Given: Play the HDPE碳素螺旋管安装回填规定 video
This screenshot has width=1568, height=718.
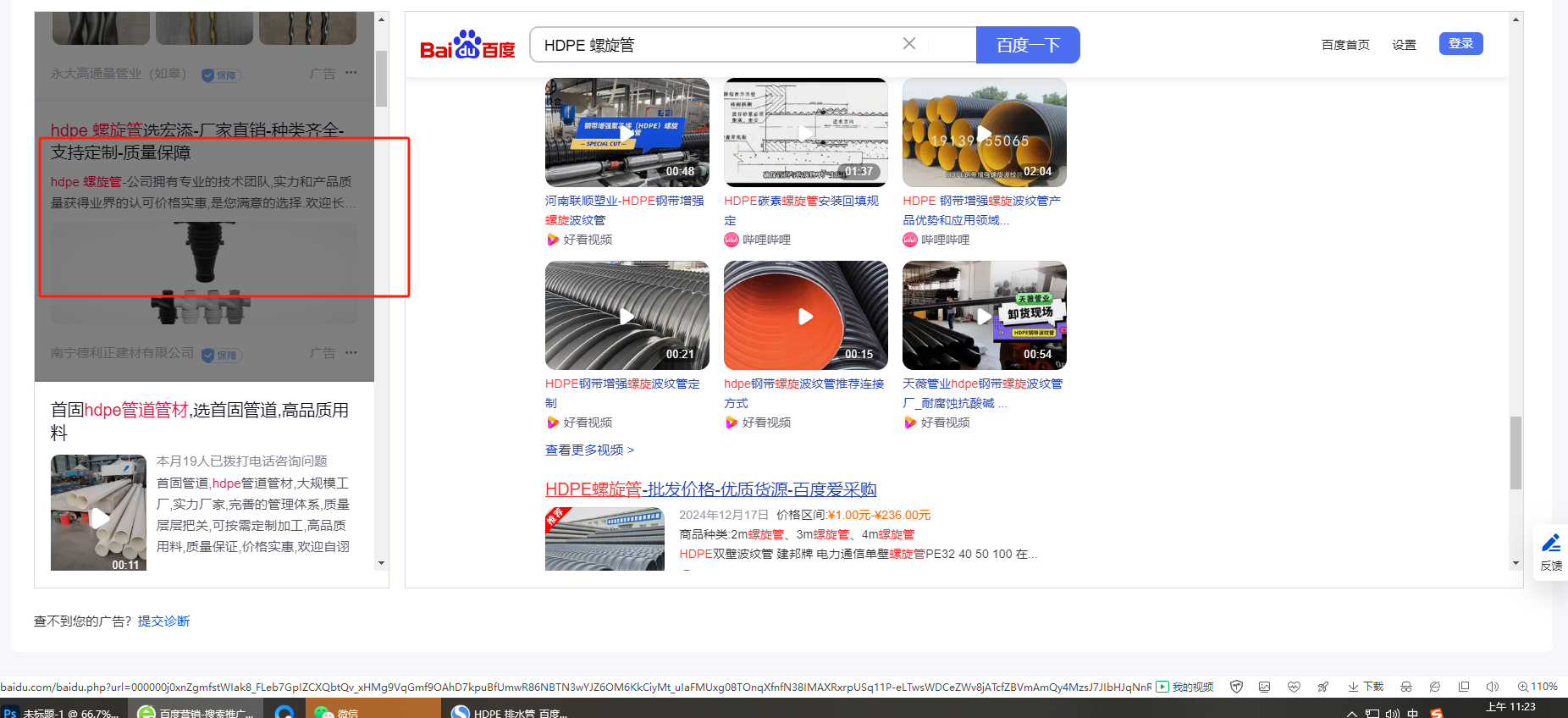Looking at the screenshot, I should pos(805,133).
